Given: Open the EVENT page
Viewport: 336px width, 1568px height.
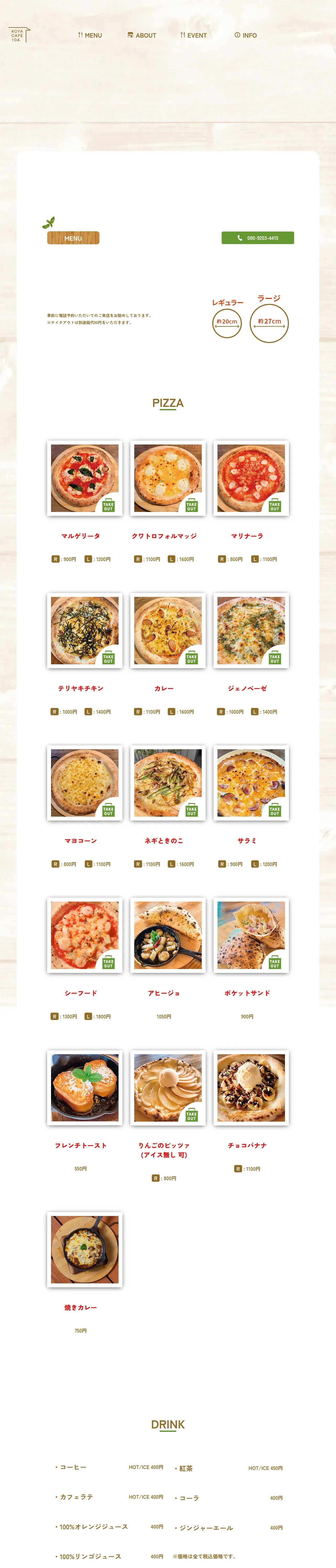Looking at the screenshot, I should [193, 35].
